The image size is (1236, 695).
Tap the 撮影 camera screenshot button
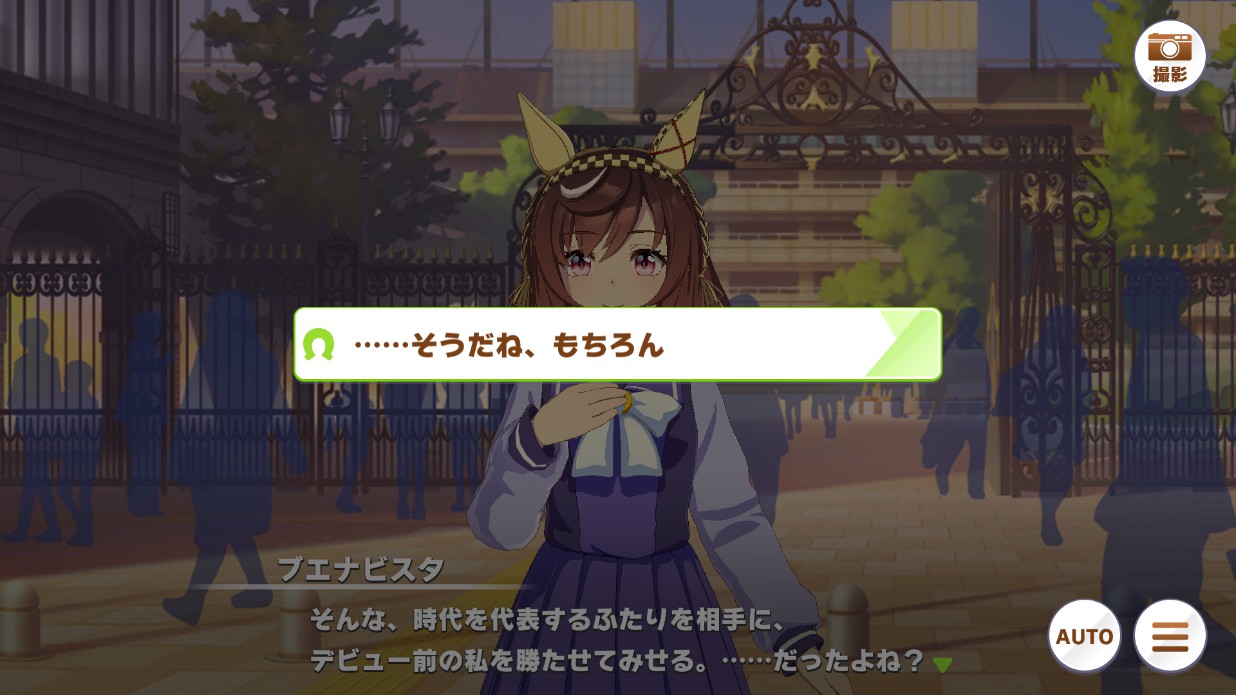[1169, 56]
